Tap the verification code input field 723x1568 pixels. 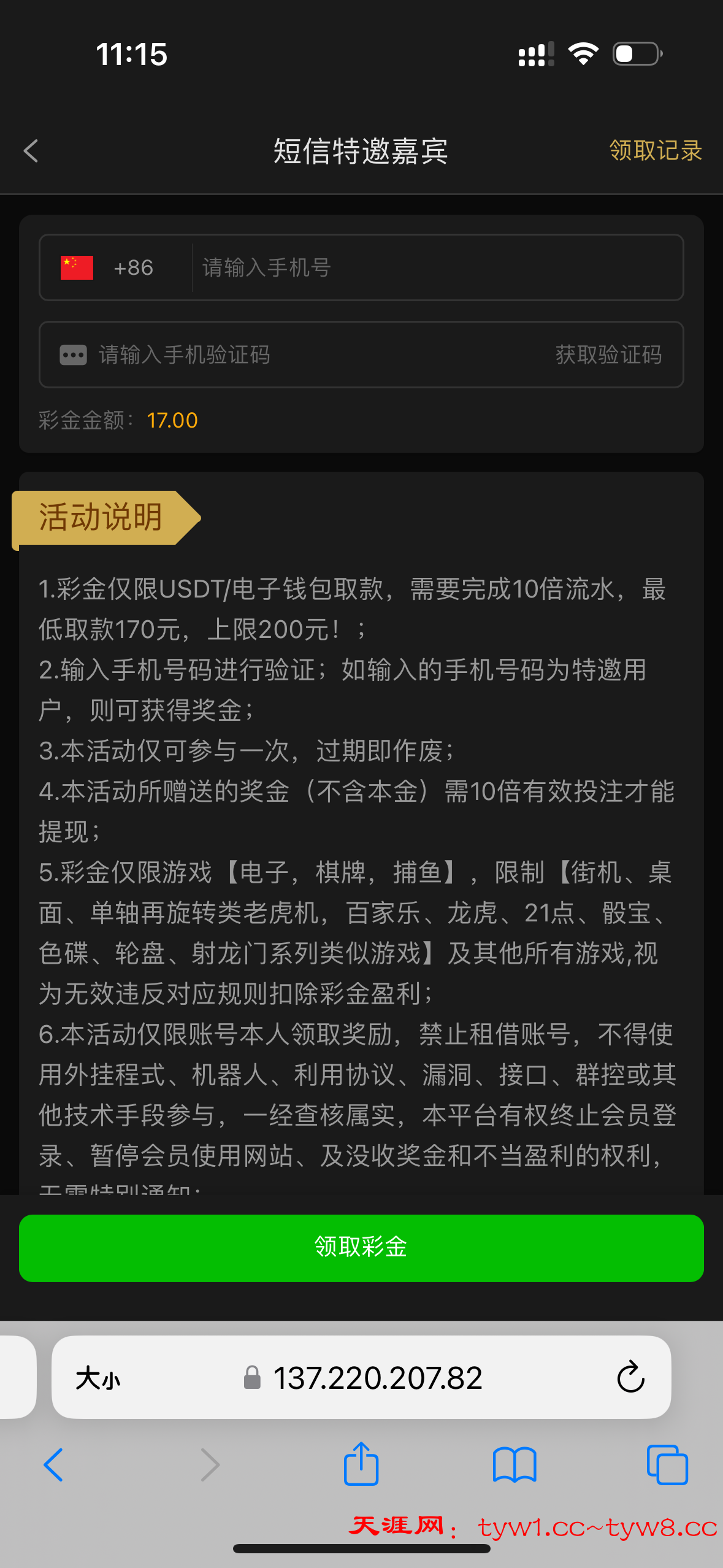point(276,355)
